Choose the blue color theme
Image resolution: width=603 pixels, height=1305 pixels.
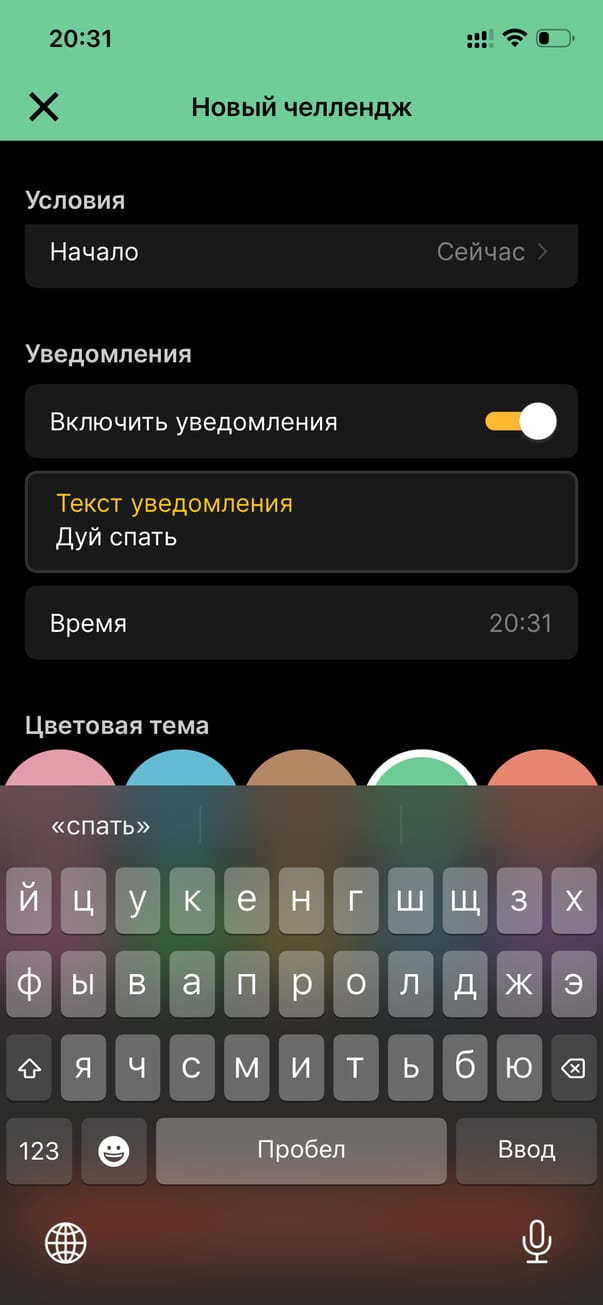pyautogui.click(x=181, y=768)
